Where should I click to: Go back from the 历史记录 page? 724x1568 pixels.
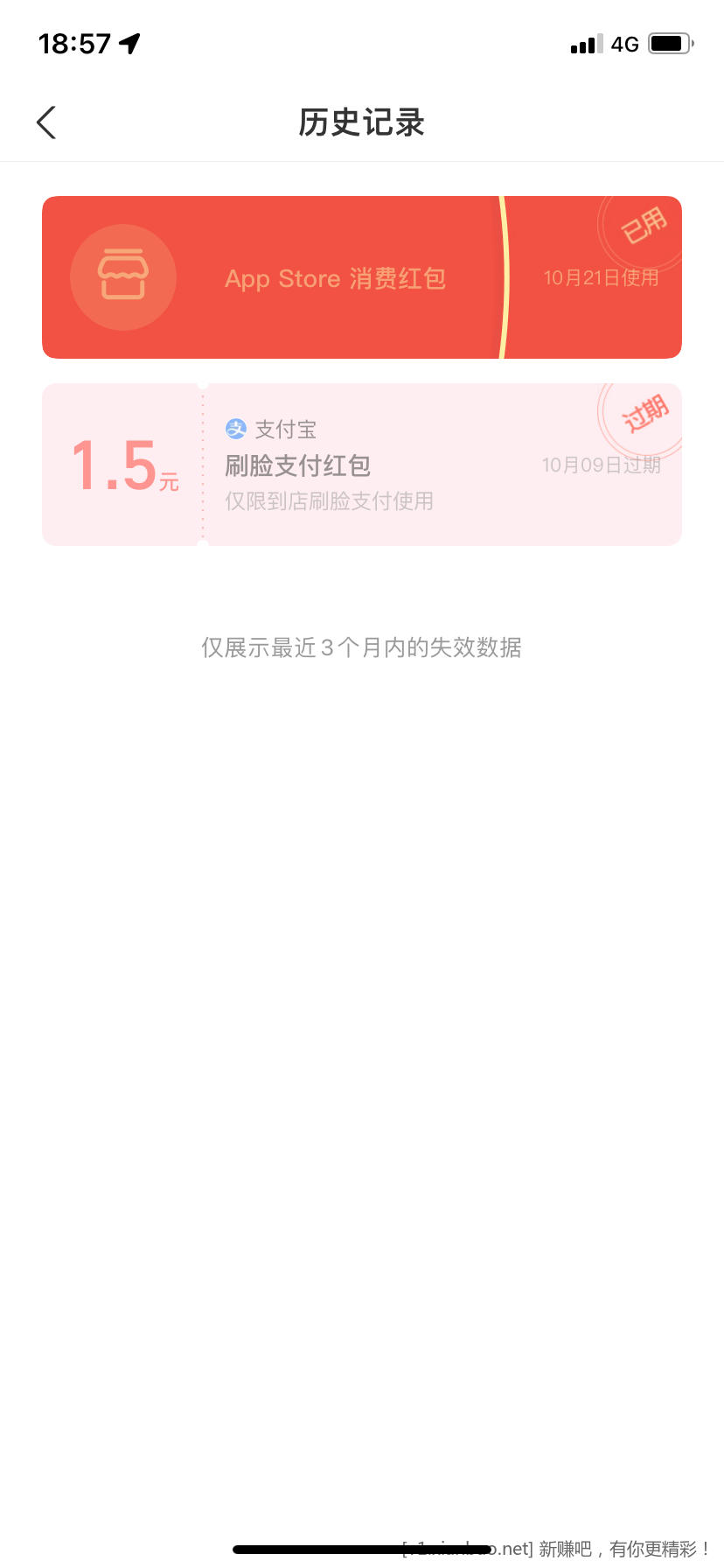47,122
